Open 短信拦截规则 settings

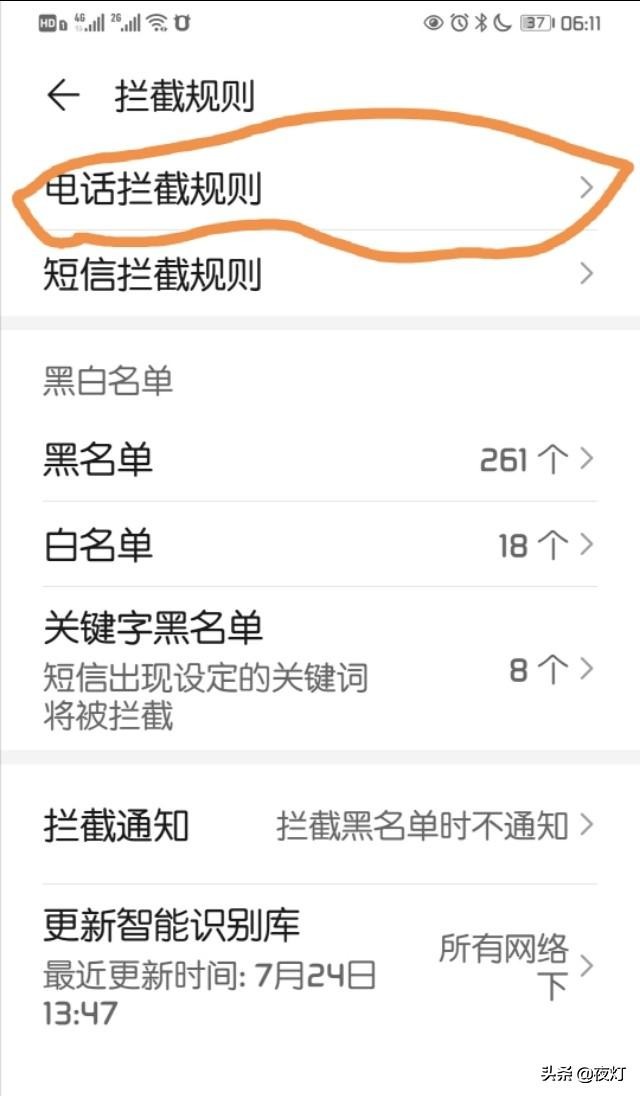pyautogui.click(x=320, y=273)
